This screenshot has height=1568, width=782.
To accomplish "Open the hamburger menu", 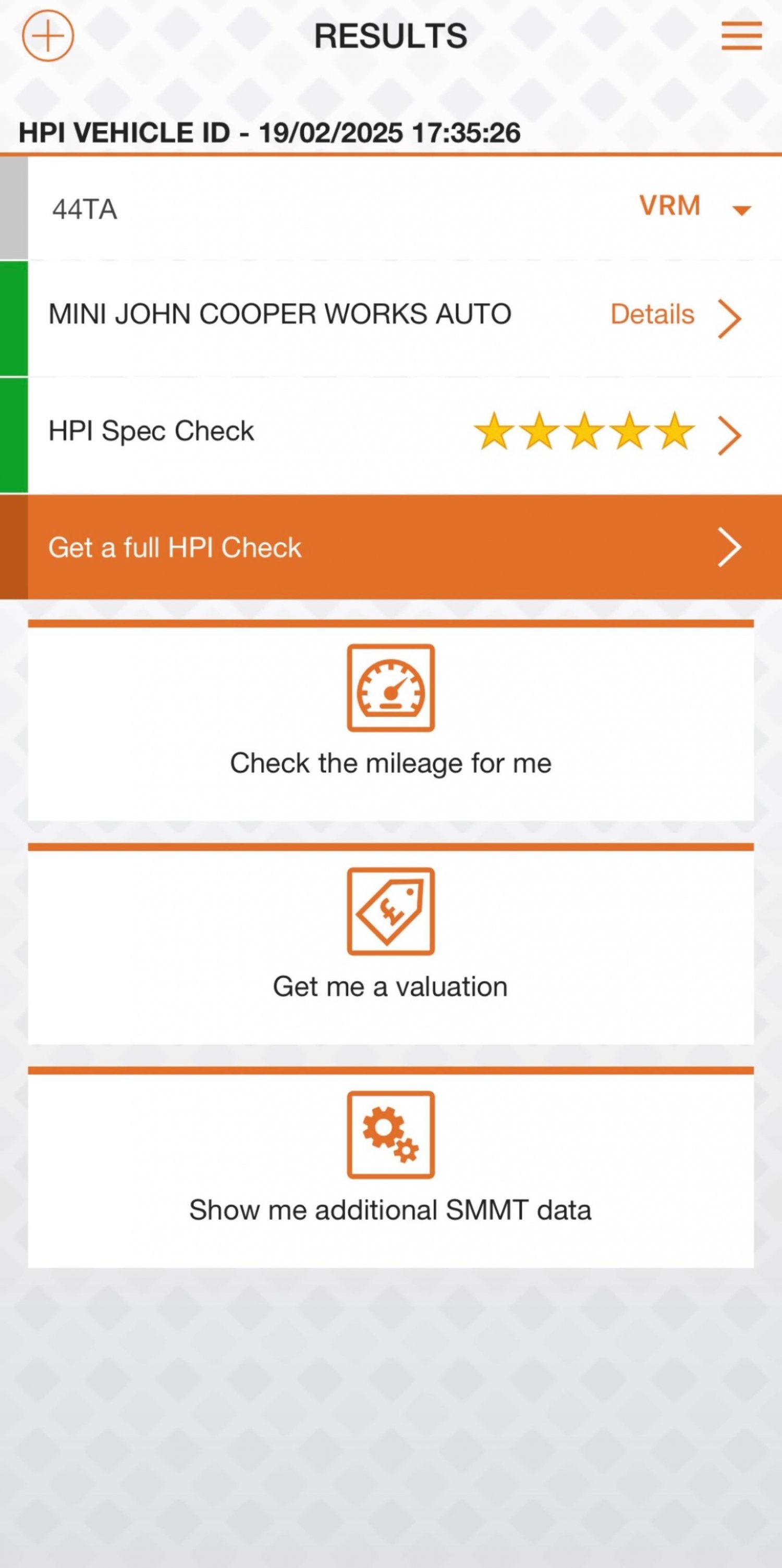I will click(x=741, y=36).
